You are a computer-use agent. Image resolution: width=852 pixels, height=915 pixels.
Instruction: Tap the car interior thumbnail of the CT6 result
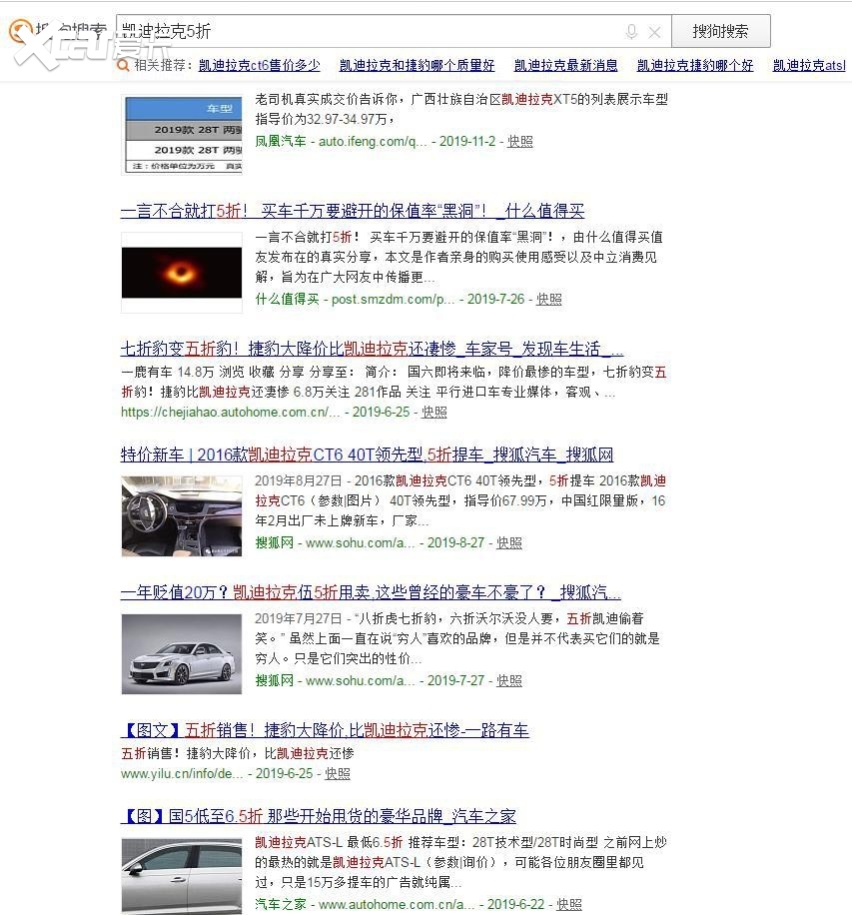coord(181,516)
